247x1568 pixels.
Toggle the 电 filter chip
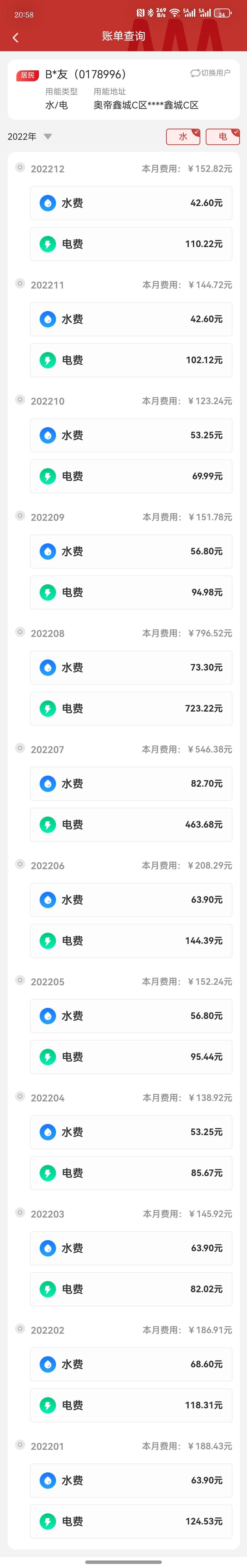(223, 137)
